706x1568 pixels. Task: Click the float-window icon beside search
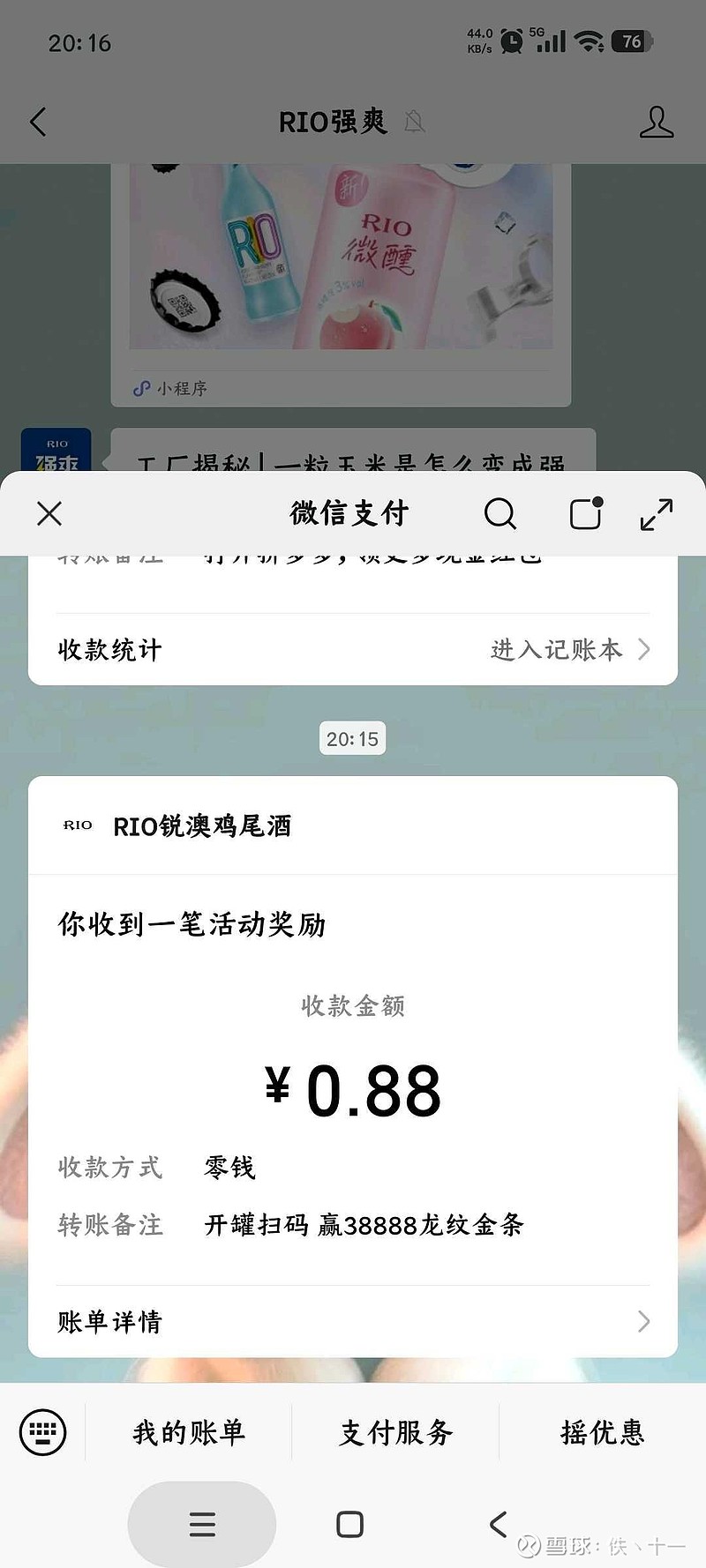click(585, 512)
